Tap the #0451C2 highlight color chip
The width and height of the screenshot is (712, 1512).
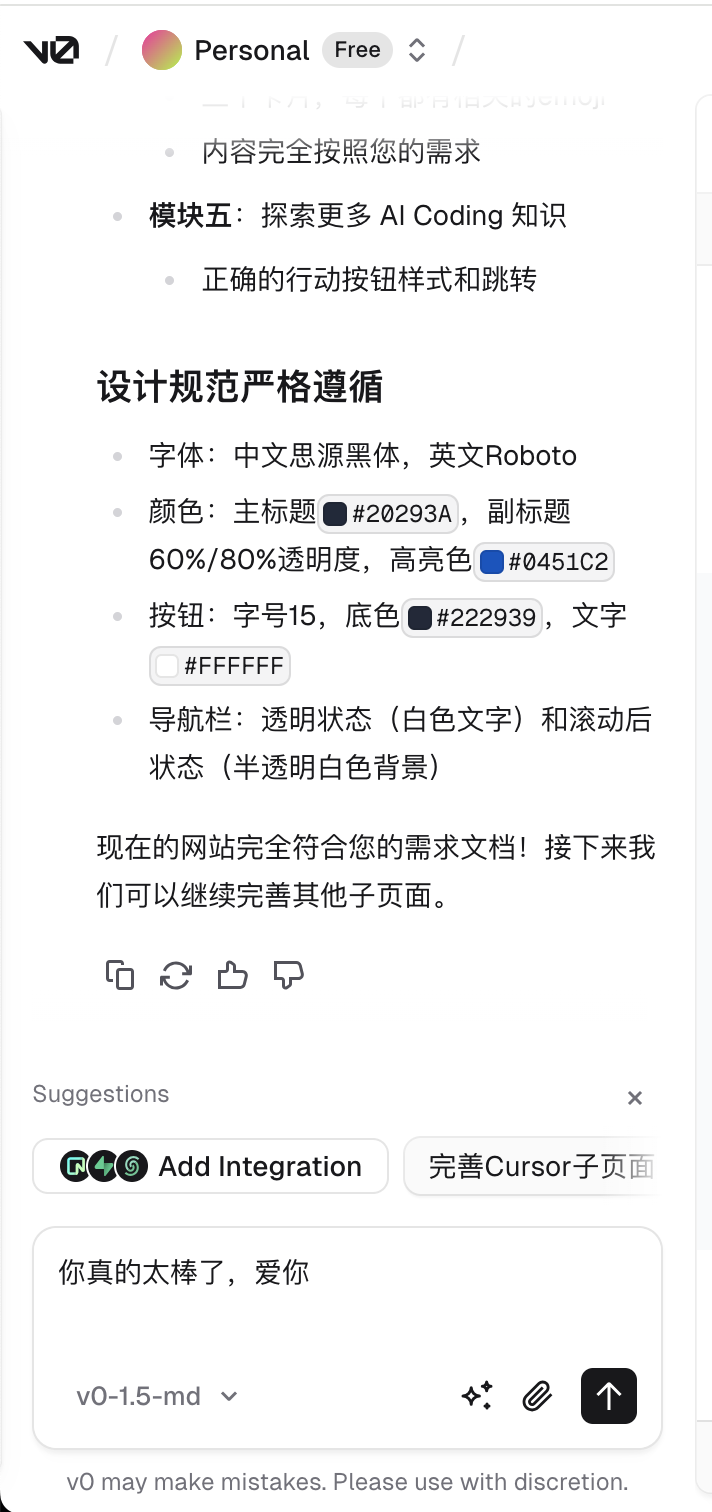tap(544, 562)
